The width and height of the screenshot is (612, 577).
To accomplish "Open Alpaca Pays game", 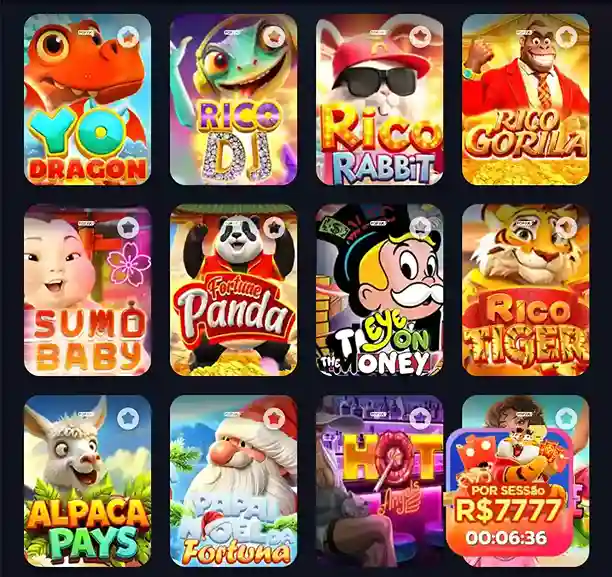I will [x=87, y=490].
